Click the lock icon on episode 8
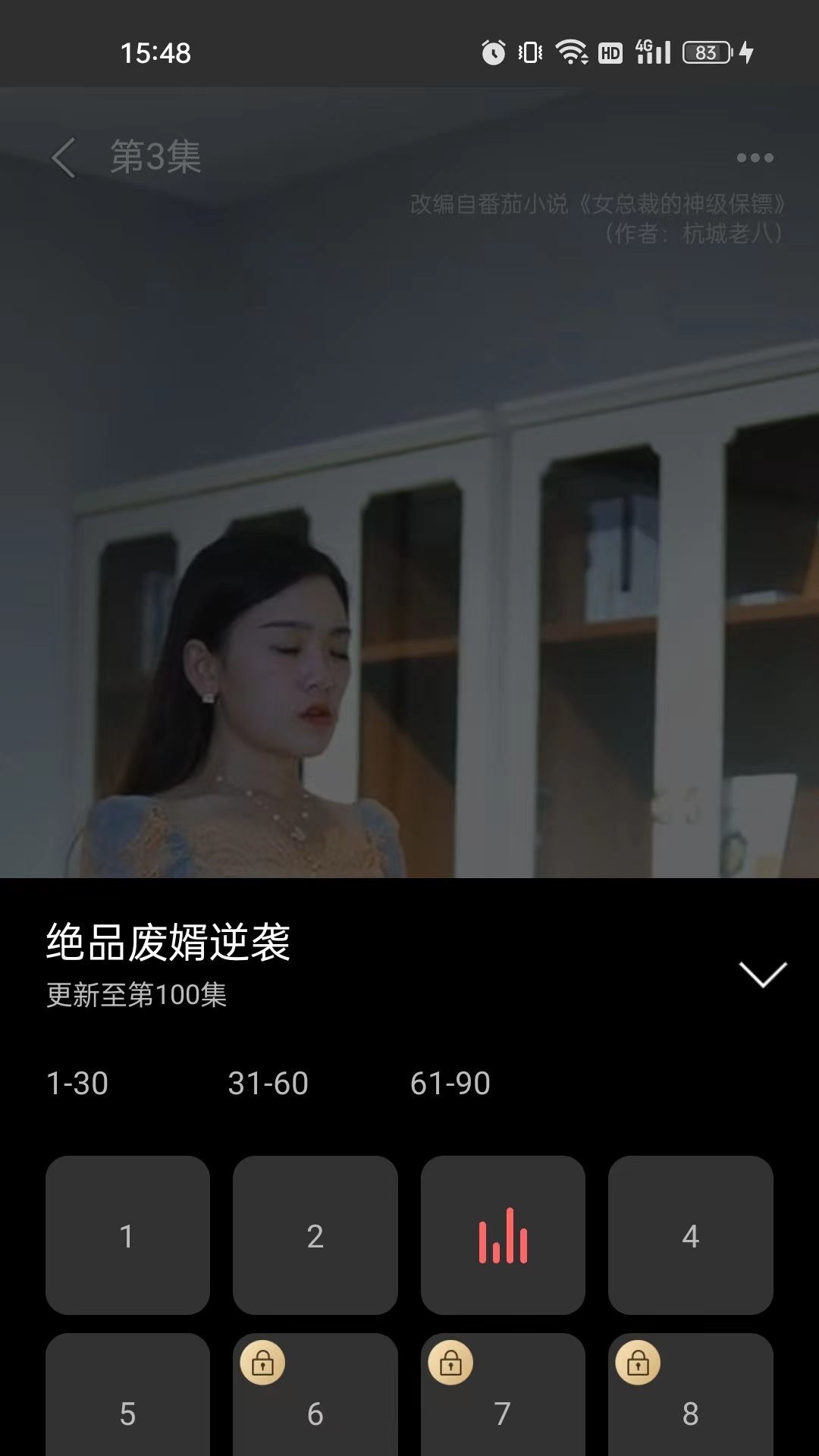Screen dimensions: 819x1456 639,1361
